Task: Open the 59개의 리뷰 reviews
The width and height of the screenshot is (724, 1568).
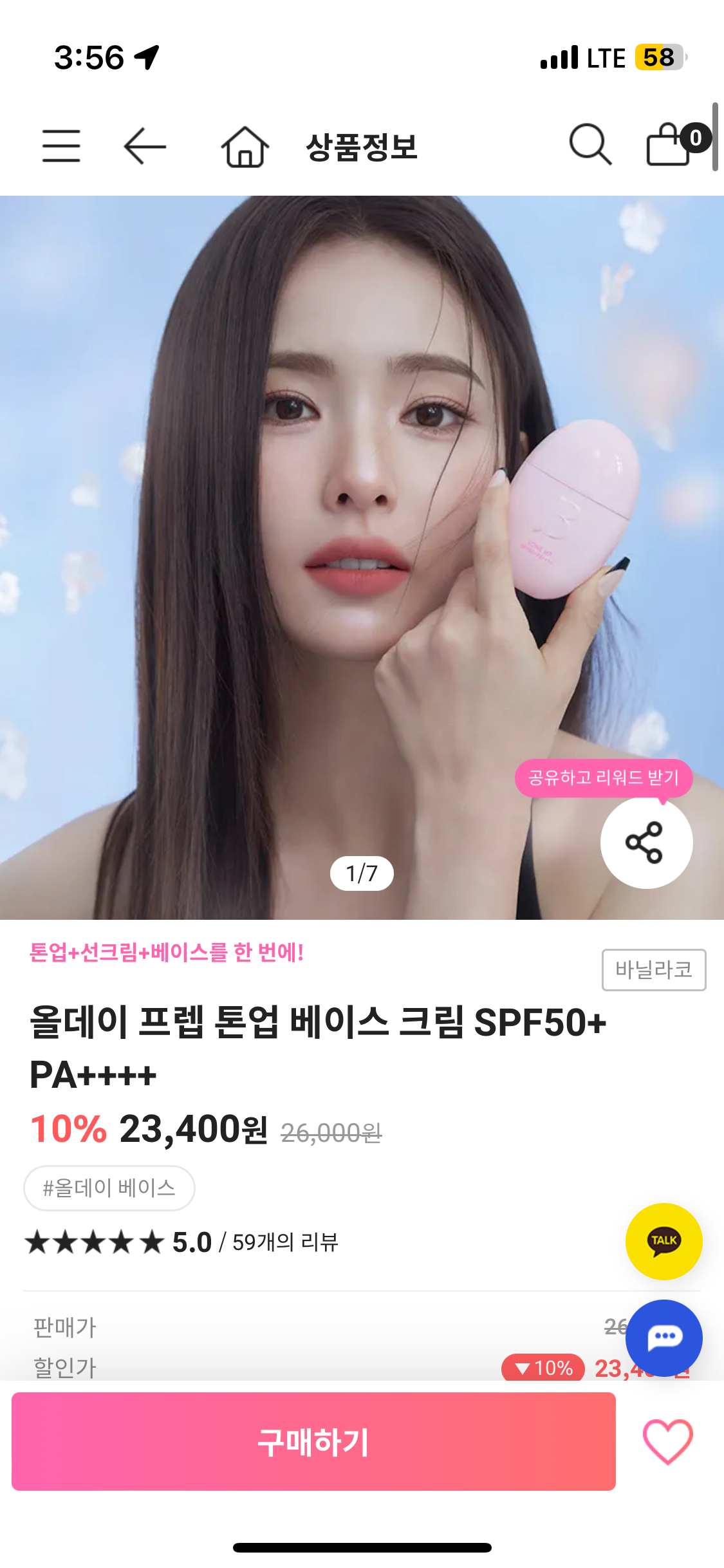Action: 285,1242
